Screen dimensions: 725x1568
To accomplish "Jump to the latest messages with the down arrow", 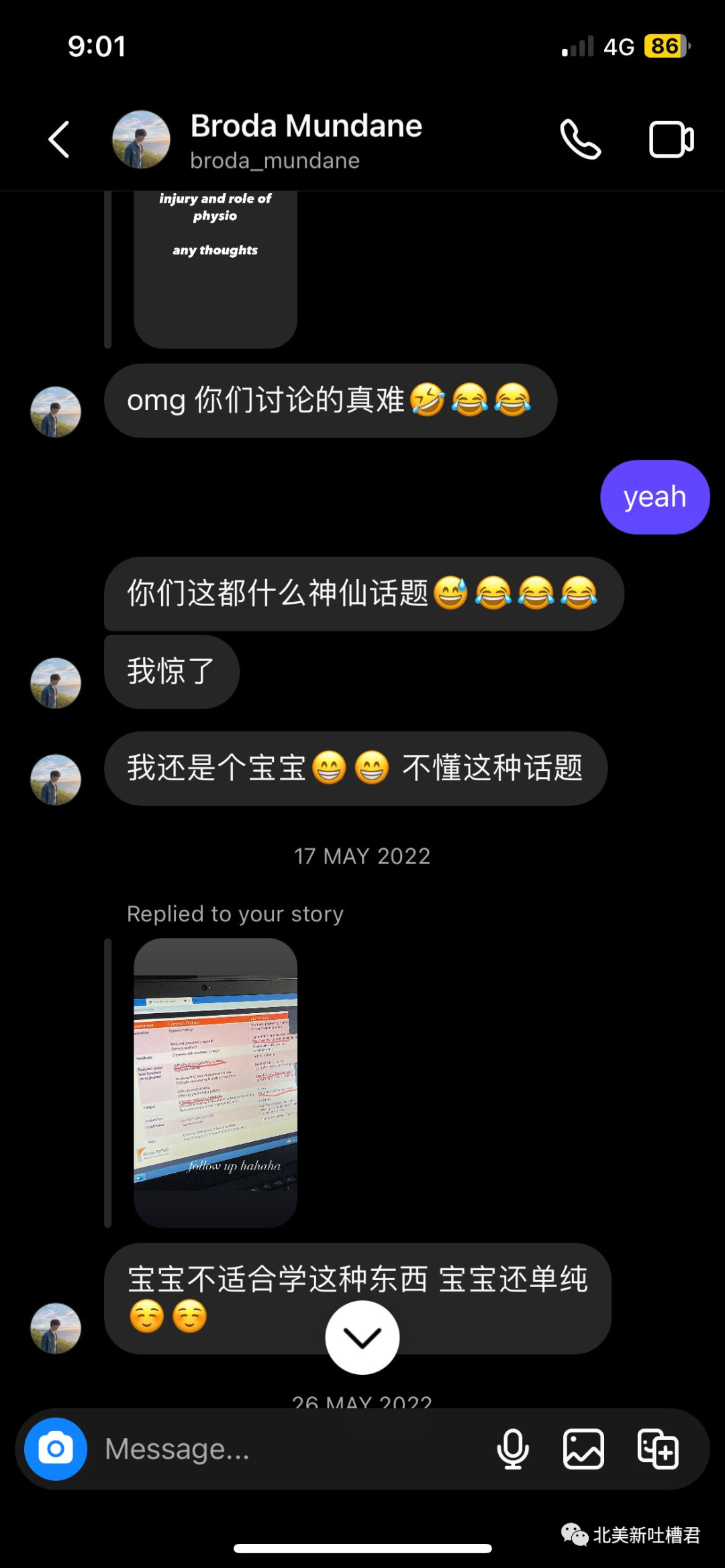I will pos(362,1337).
